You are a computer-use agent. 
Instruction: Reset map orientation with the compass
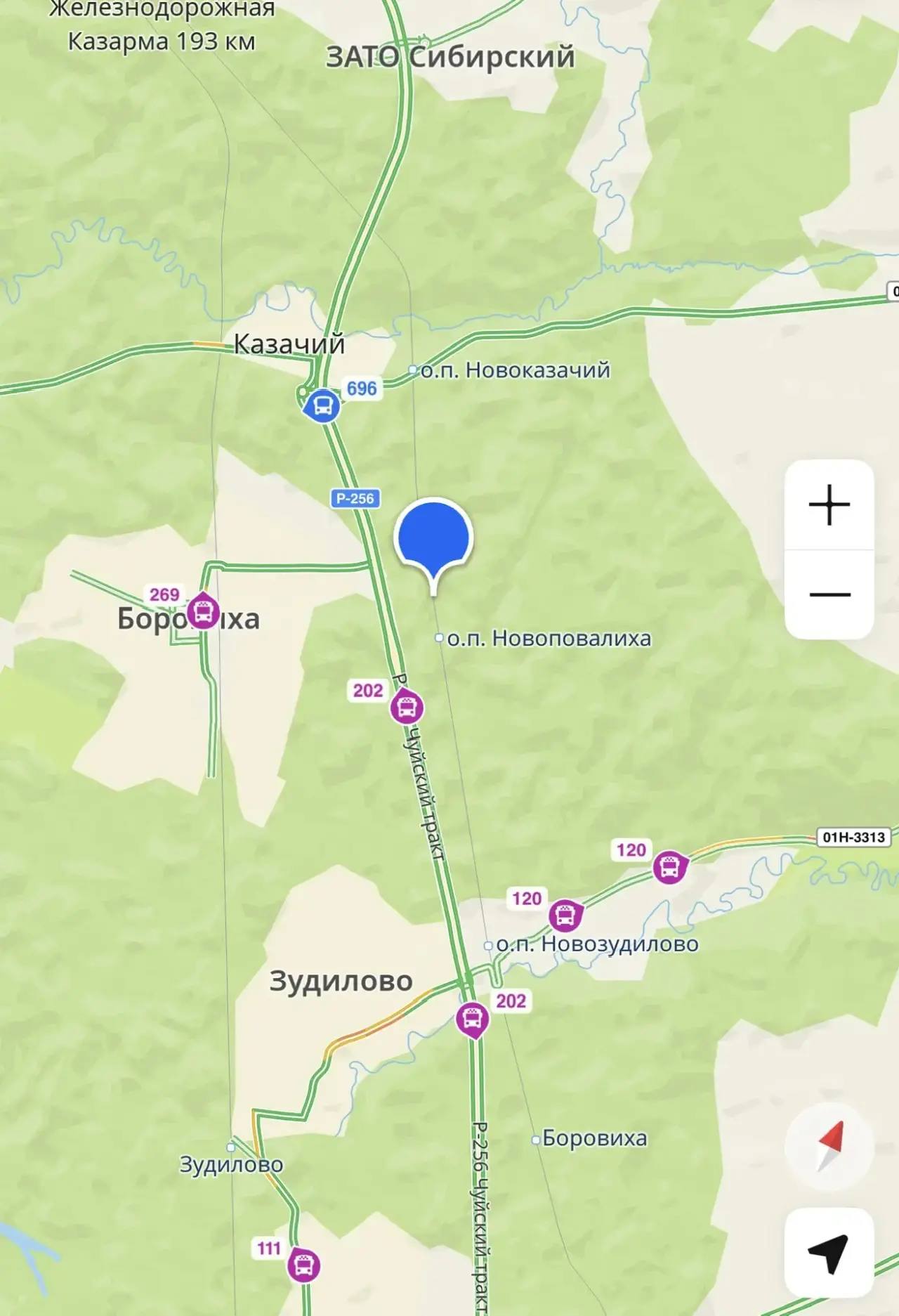(x=829, y=1147)
